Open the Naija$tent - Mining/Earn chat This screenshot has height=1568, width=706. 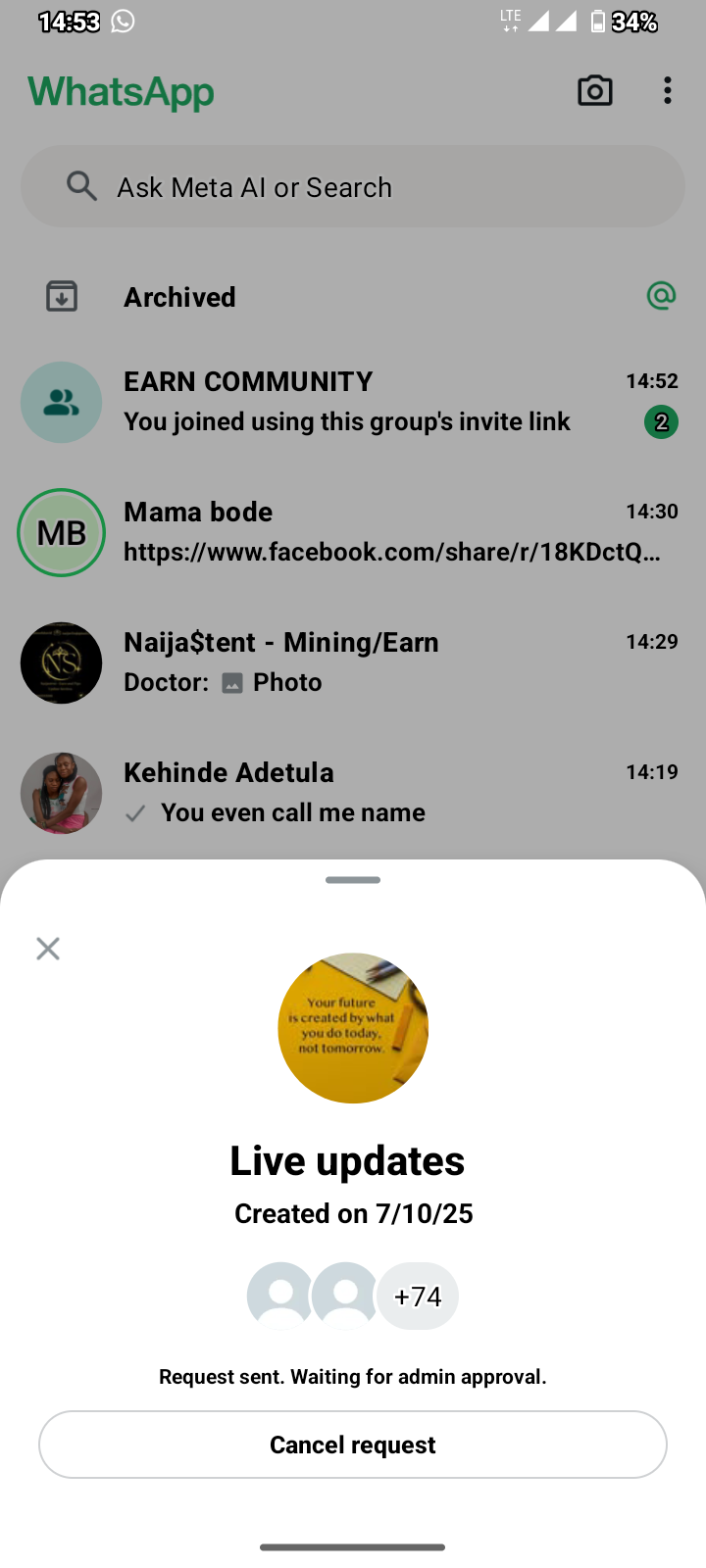[353, 662]
